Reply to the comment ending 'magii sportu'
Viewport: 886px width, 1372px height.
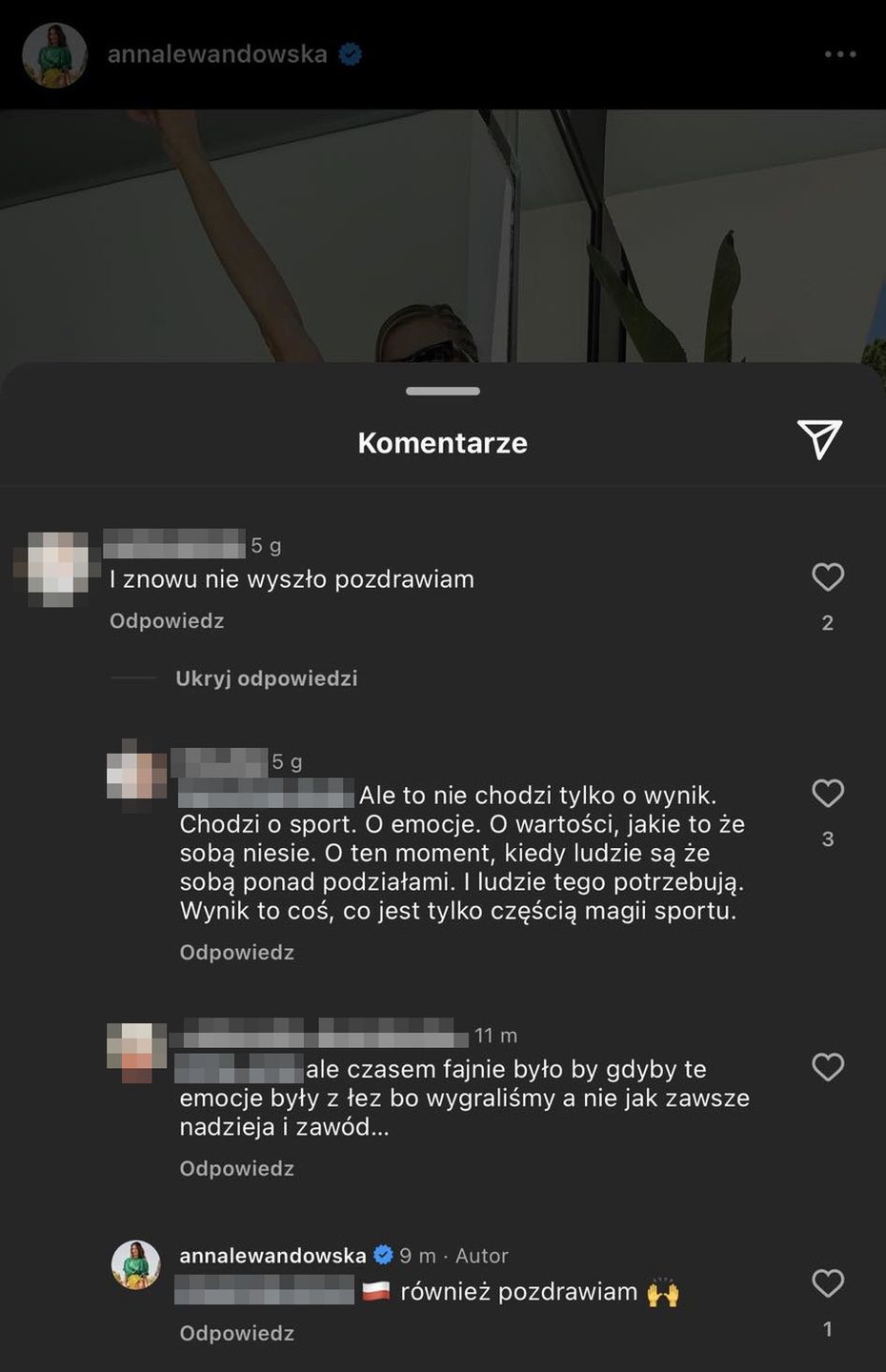coord(236,953)
